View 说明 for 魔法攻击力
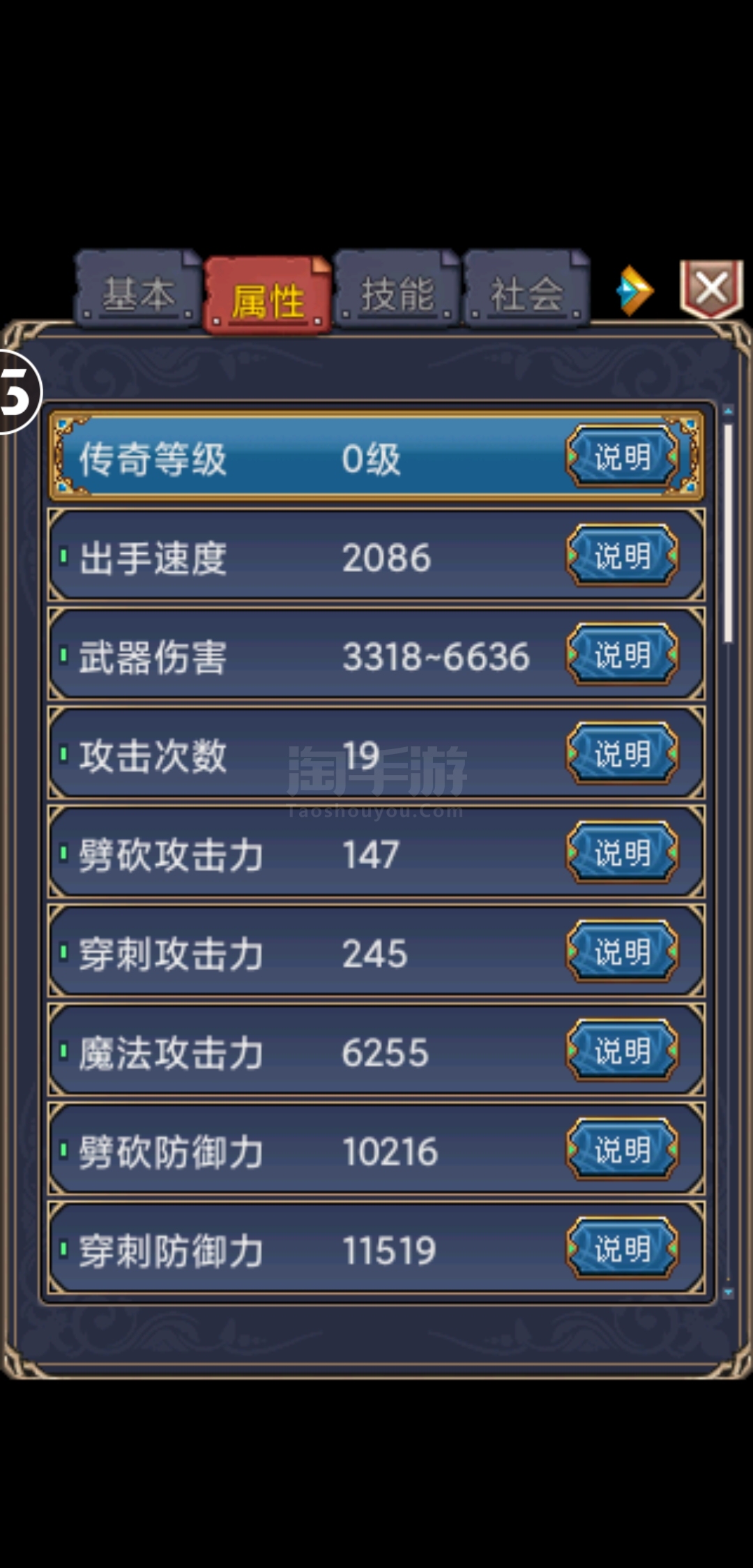753x1568 pixels. coord(622,1051)
